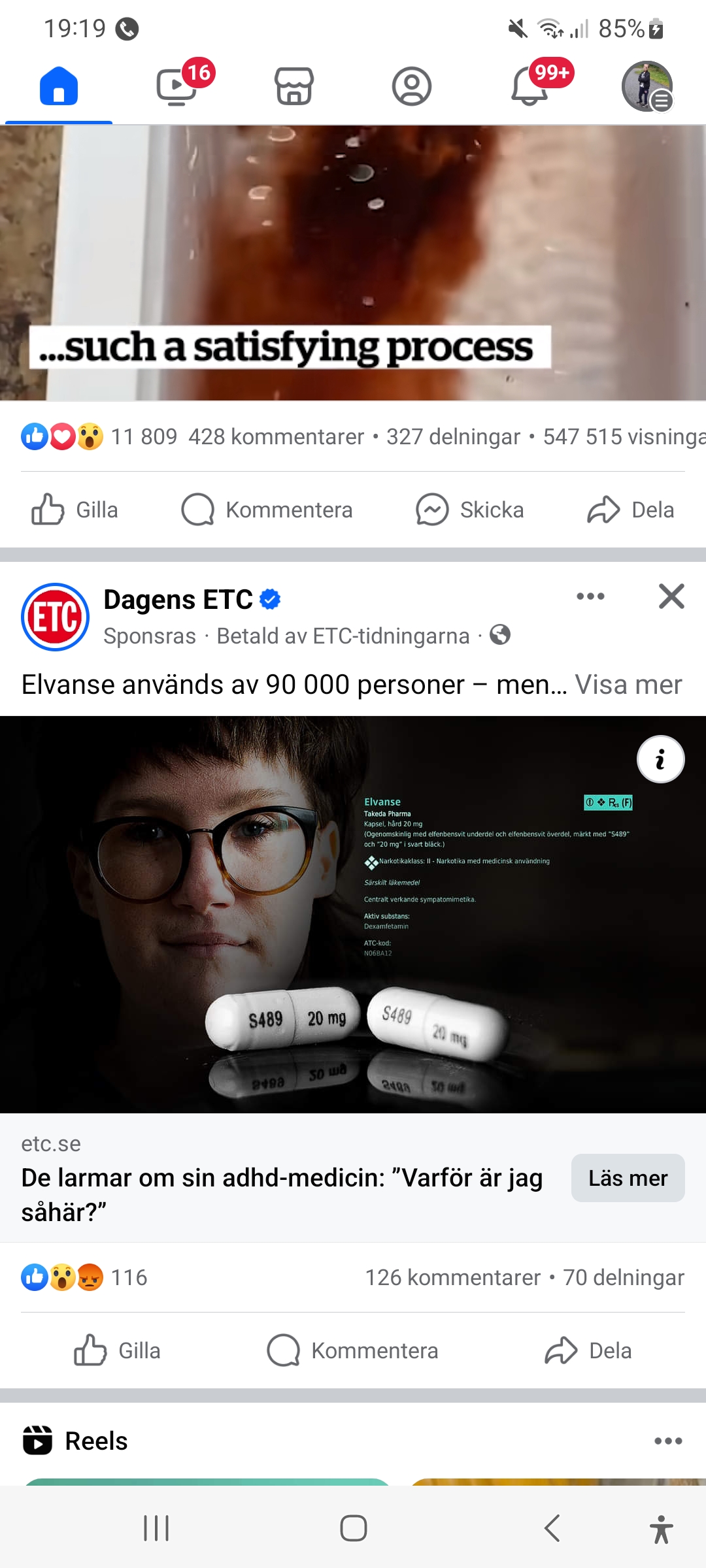
Task: Open the menu via profile picture
Action: tap(647, 86)
